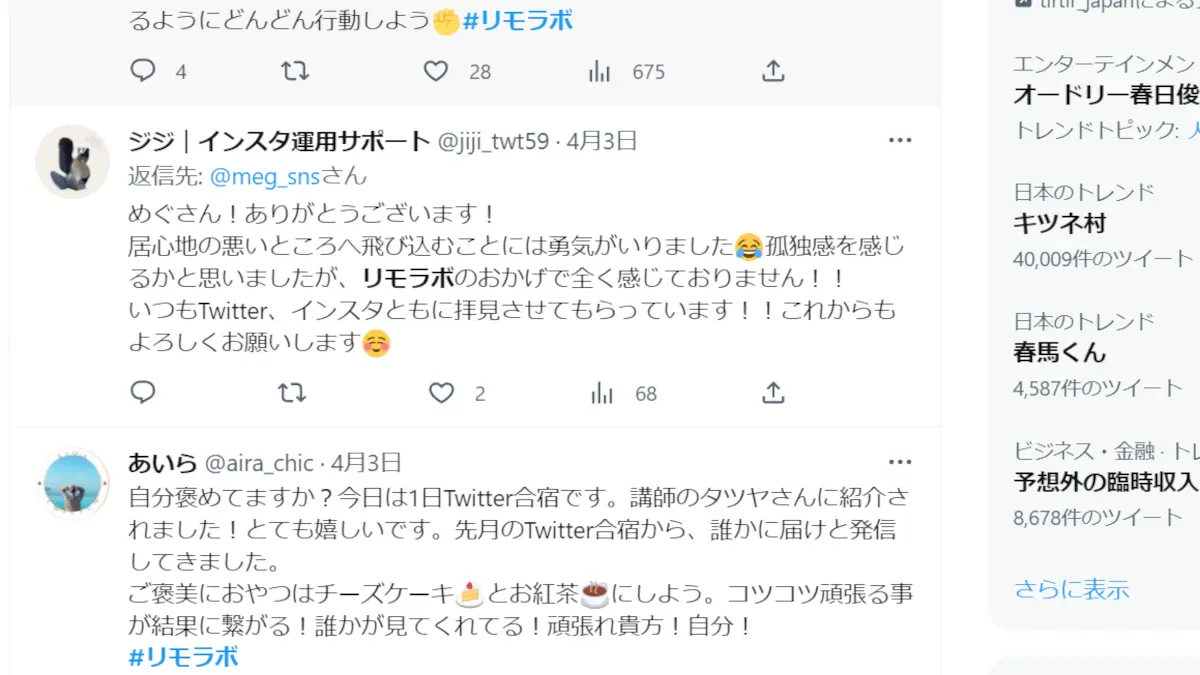This screenshot has width=1200, height=675.
Task: Share the top tweet
Action: [773, 71]
